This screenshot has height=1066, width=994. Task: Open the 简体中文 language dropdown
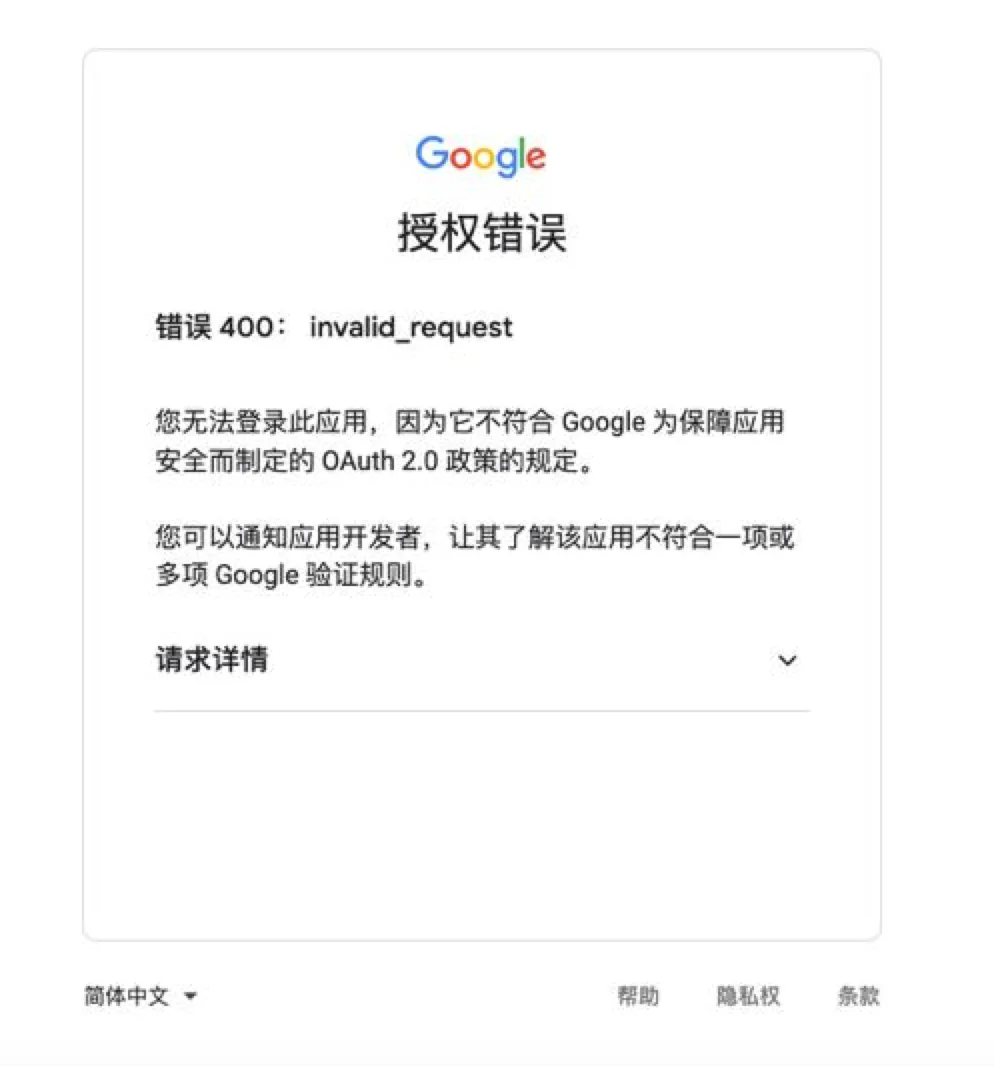click(141, 996)
